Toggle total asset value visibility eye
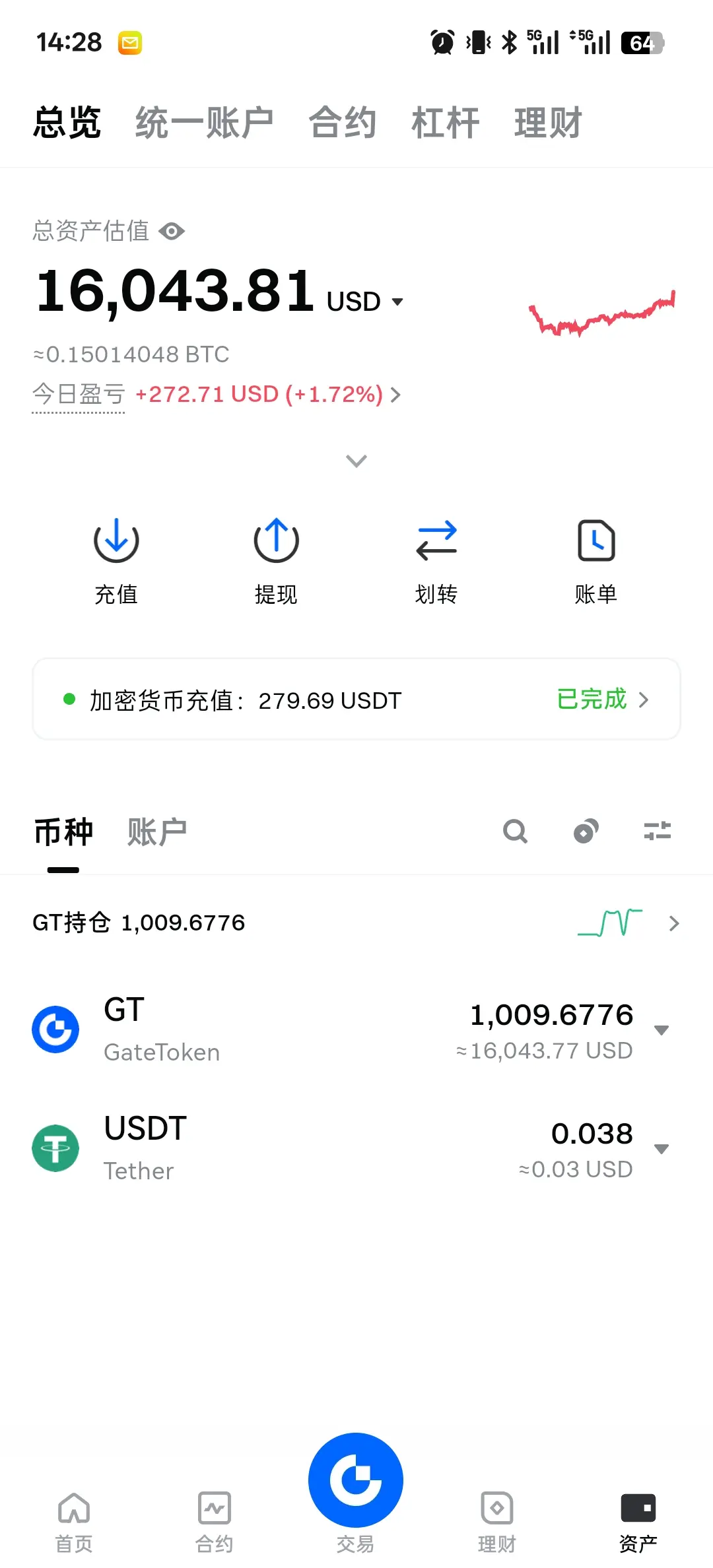Viewport: 713px width, 1568px height. (x=172, y=232)
